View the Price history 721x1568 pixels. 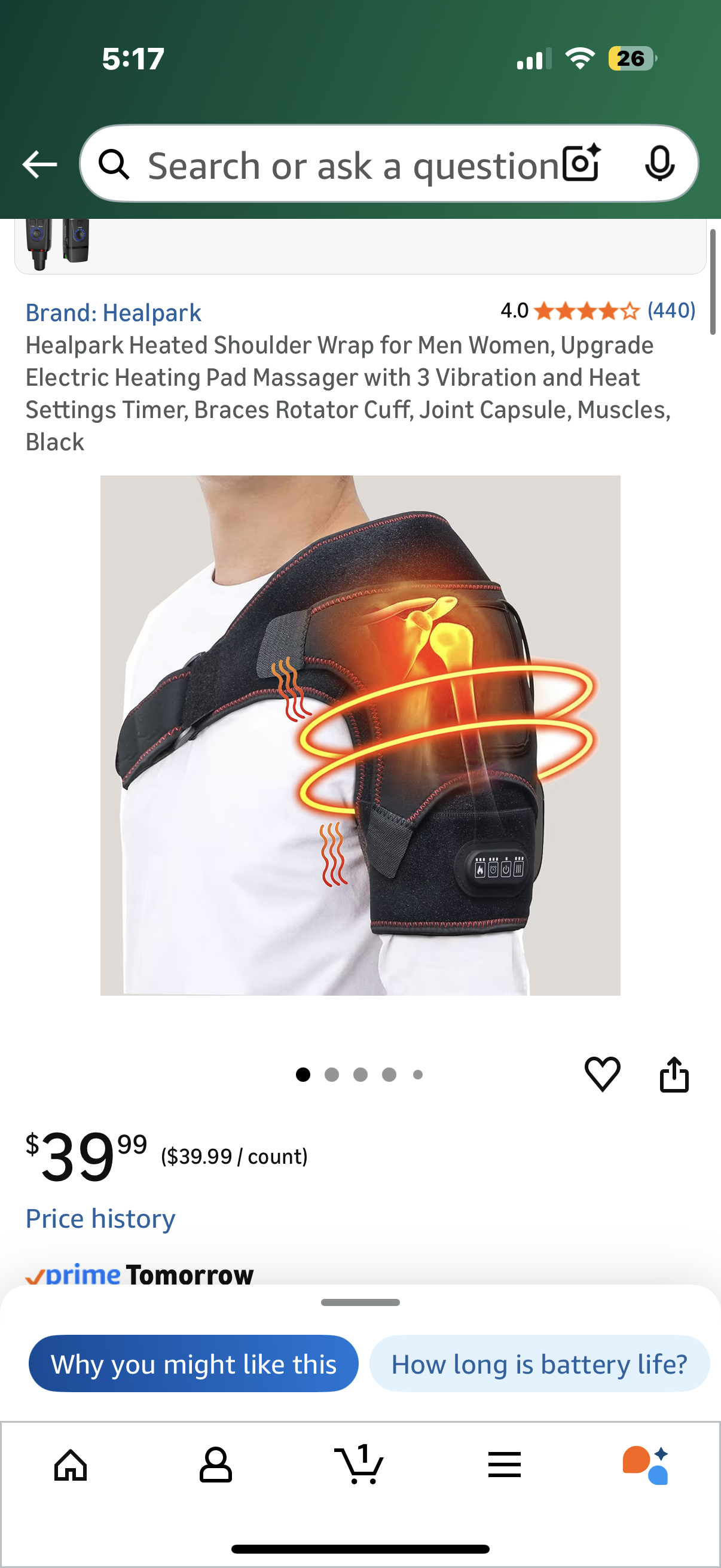(100, 1219)
